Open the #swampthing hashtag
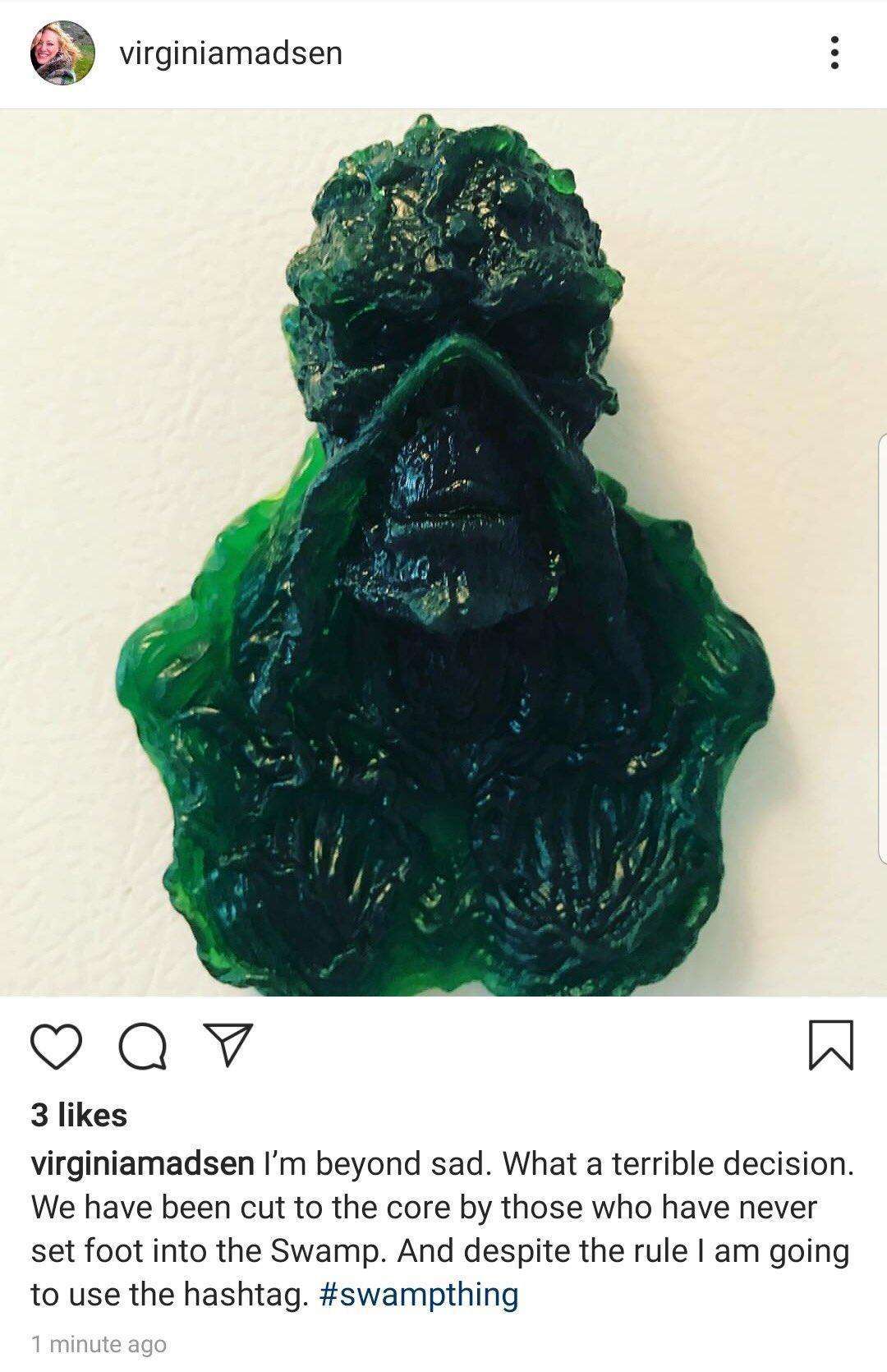887x1372 pixels. (x=417, y=1295)
